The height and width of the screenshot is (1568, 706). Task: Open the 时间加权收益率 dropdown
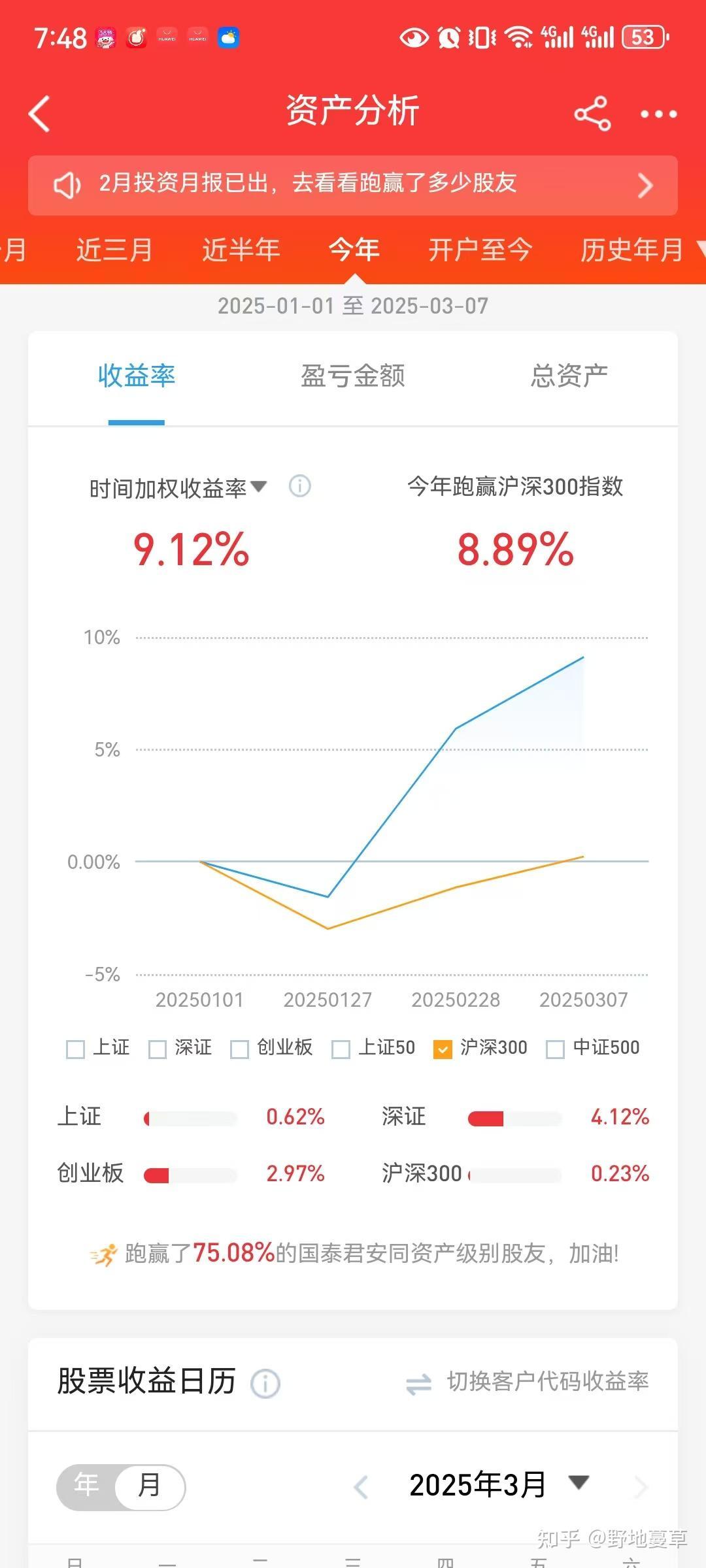[x=260, y=487]
